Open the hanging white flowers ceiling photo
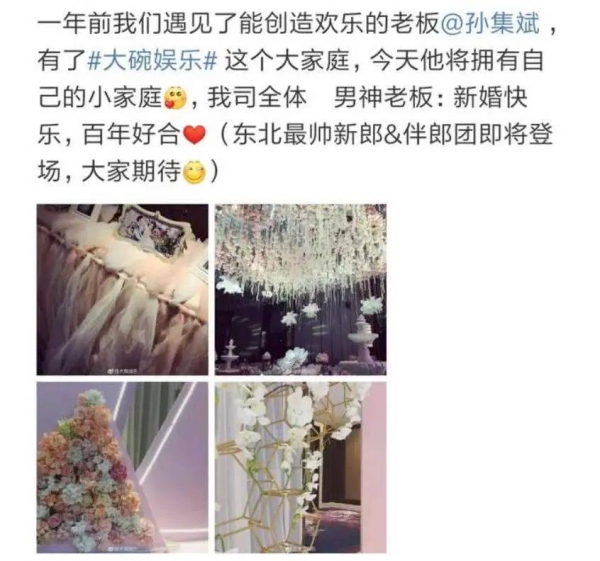 (299, 289)
